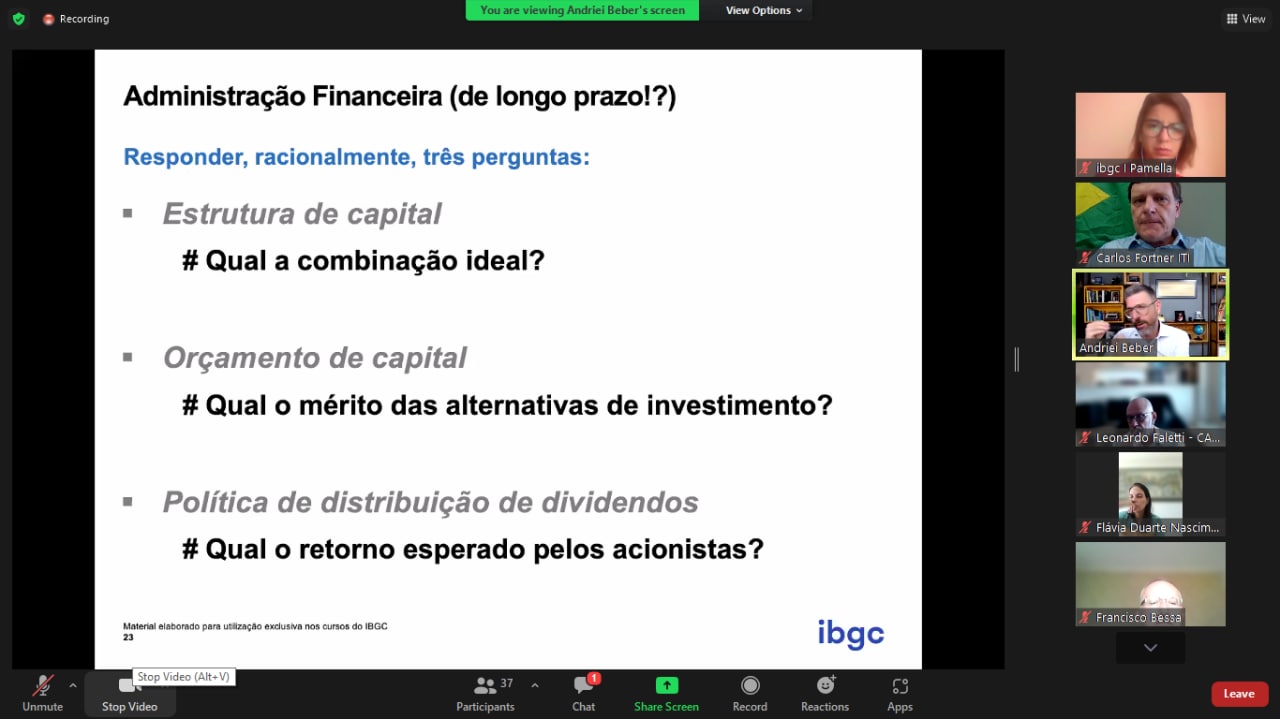Stop the video camera
Screen dimensions: 1280x719
129,693
